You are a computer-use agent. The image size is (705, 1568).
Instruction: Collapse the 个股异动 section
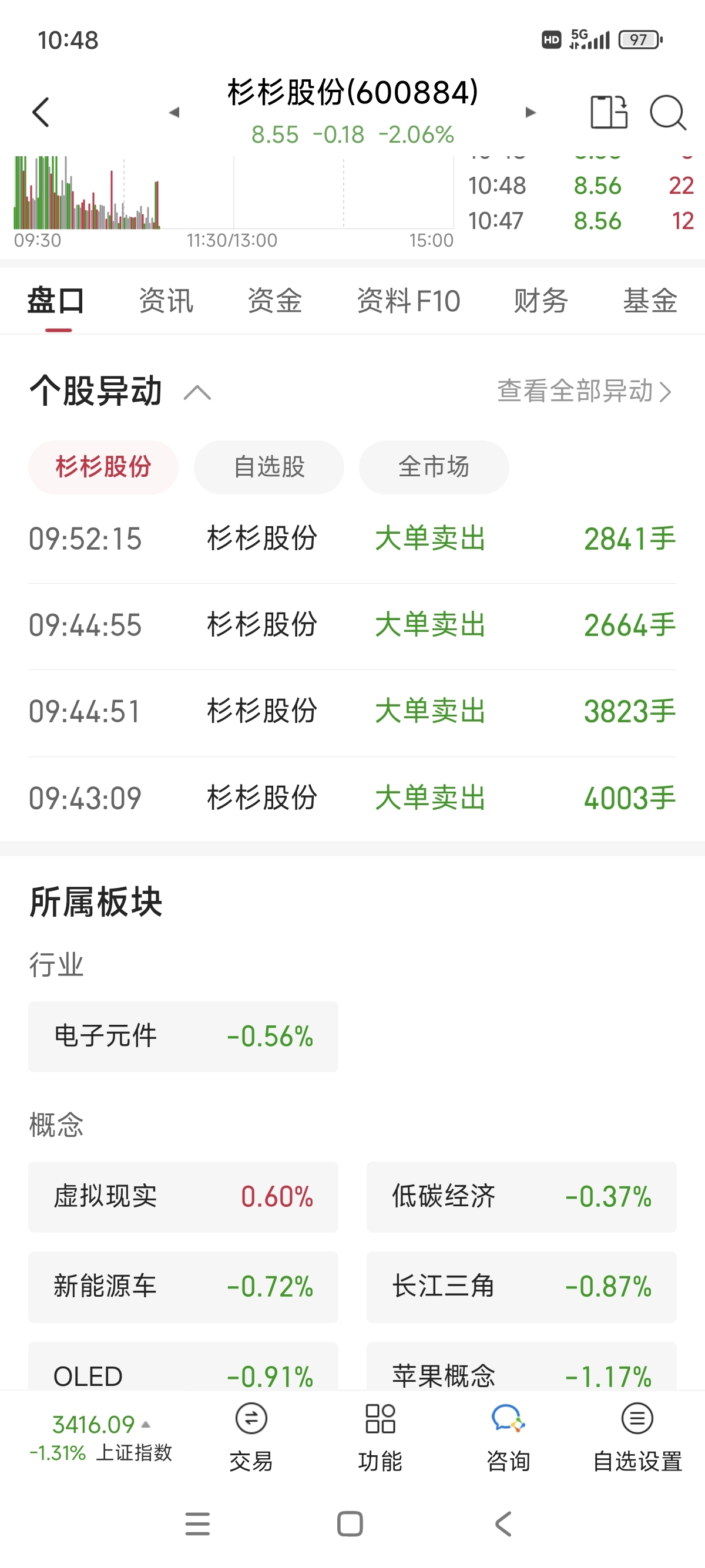click(x=197, y=393)
